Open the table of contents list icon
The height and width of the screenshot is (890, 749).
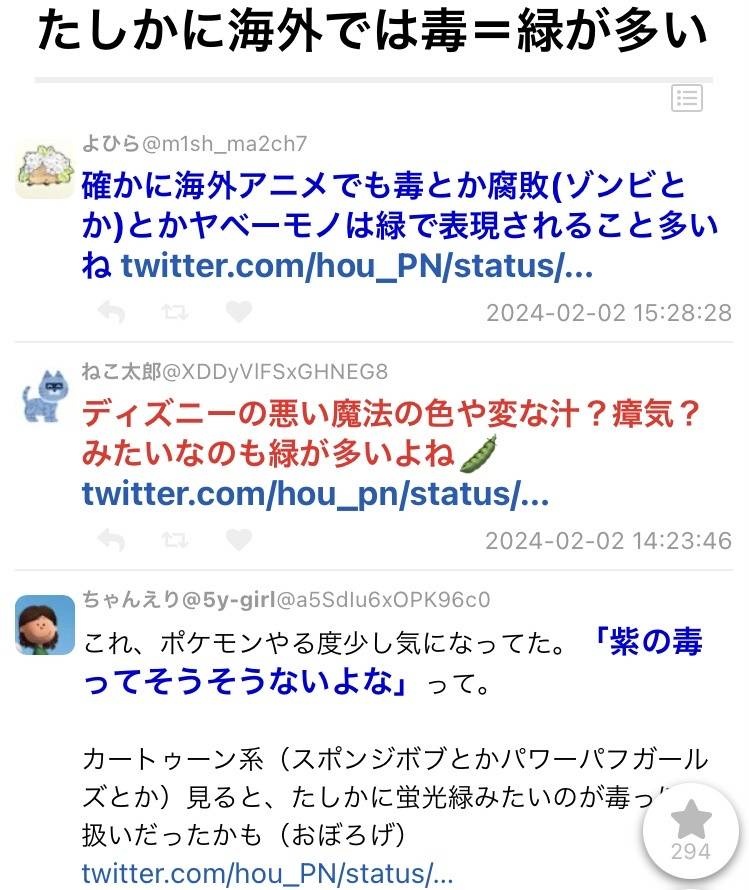687,98
